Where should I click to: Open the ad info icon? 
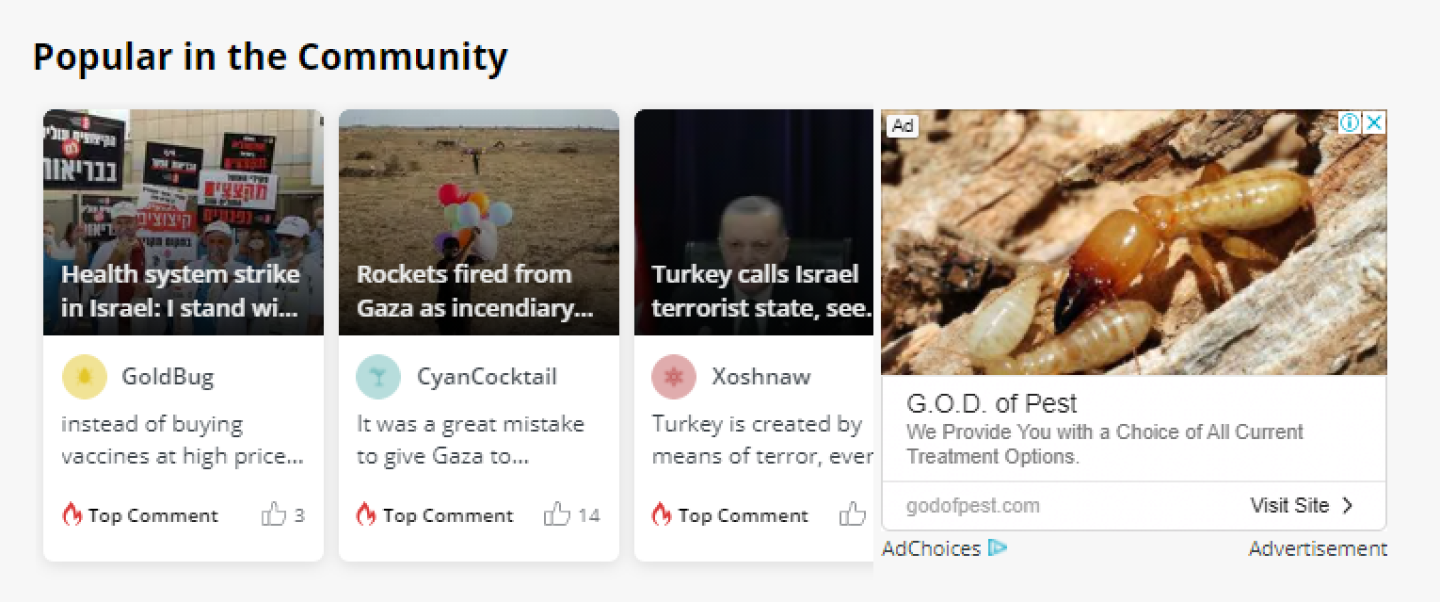(1349, 123)
